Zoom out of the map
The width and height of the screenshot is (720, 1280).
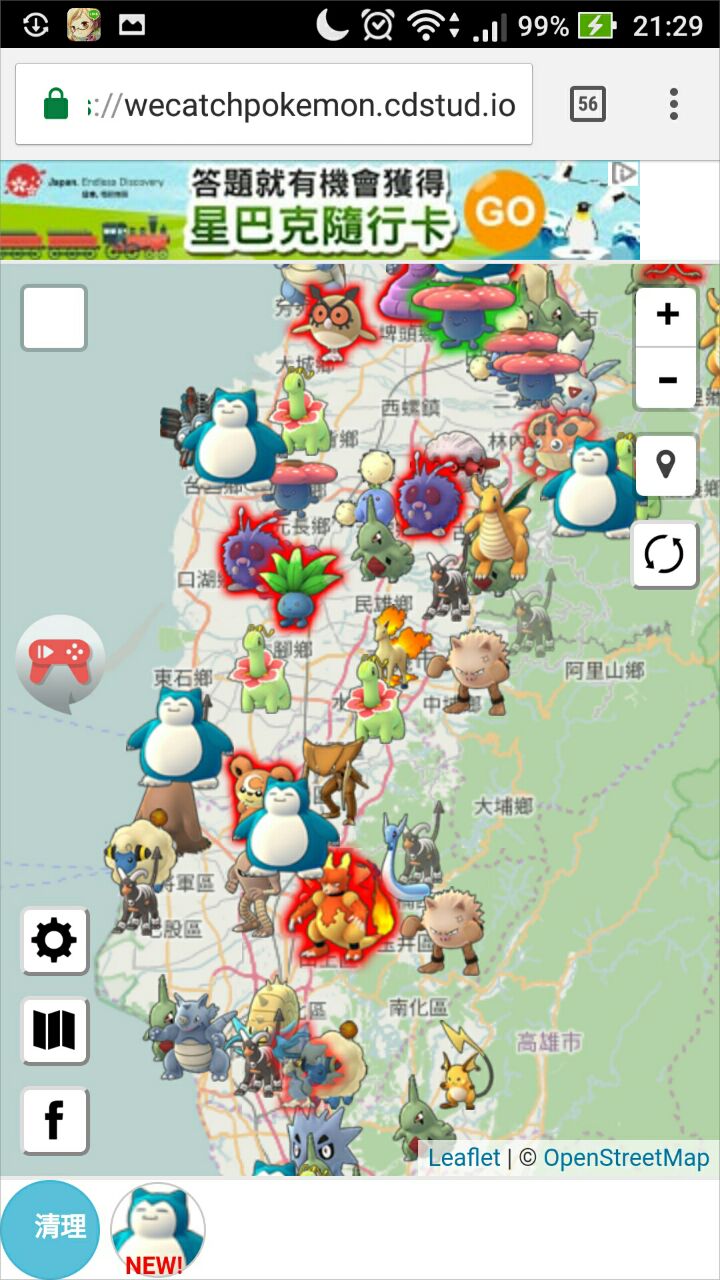coord(666,380)
